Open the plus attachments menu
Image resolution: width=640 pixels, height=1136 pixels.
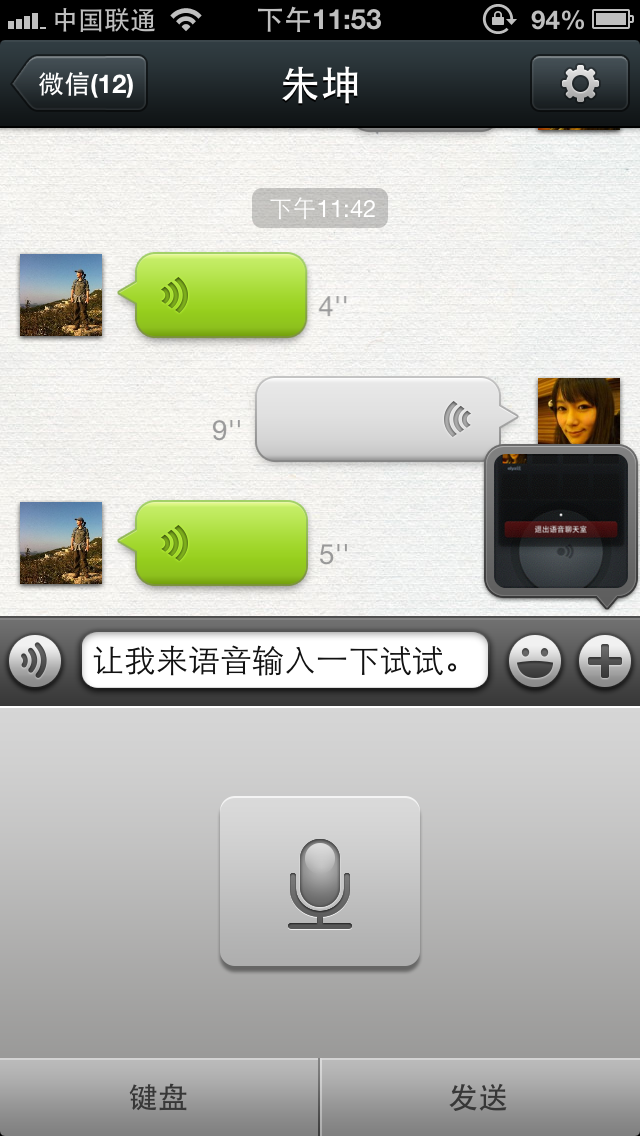coord(605,661)
